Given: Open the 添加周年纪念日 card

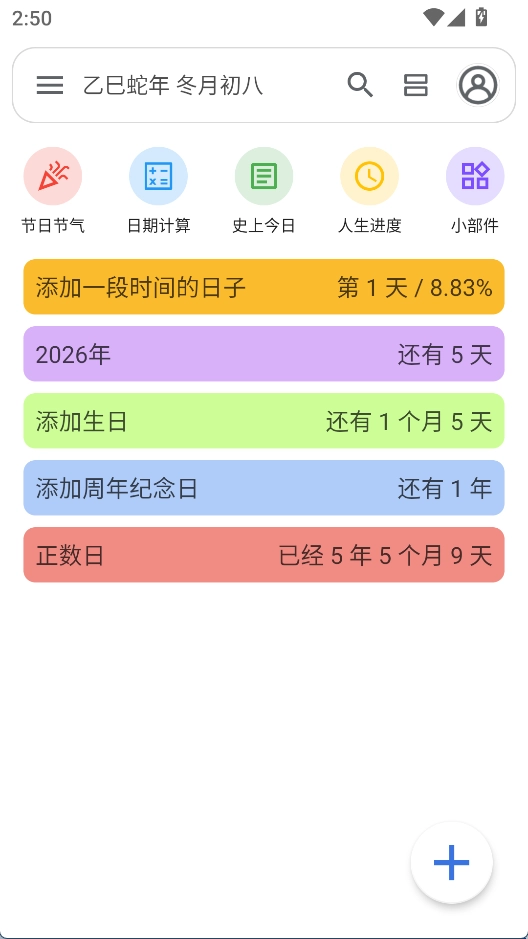Looking at the screenshot, I should [x=264, y=488].
